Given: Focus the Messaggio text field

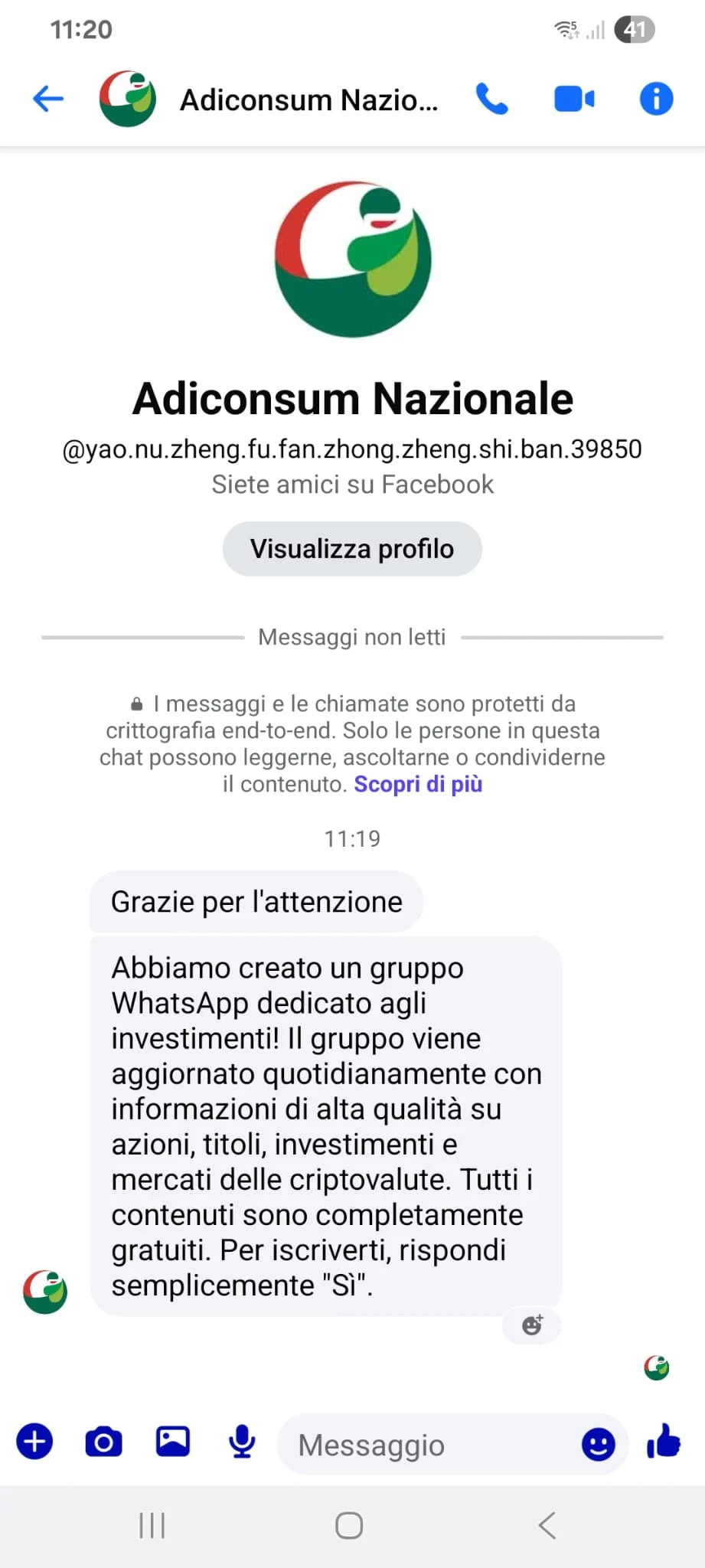Looking at the screenshot, I should 429,1445.
